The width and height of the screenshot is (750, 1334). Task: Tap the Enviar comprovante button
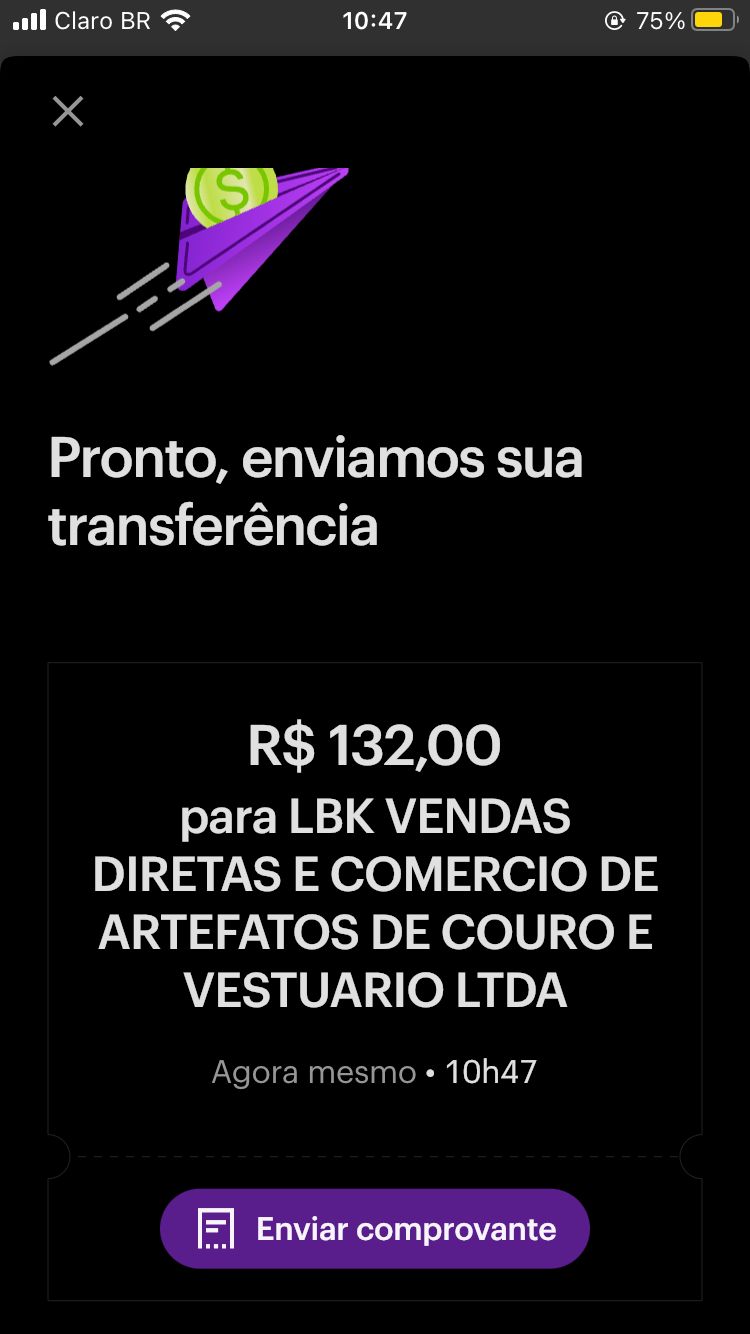[x=375, y=1228]
